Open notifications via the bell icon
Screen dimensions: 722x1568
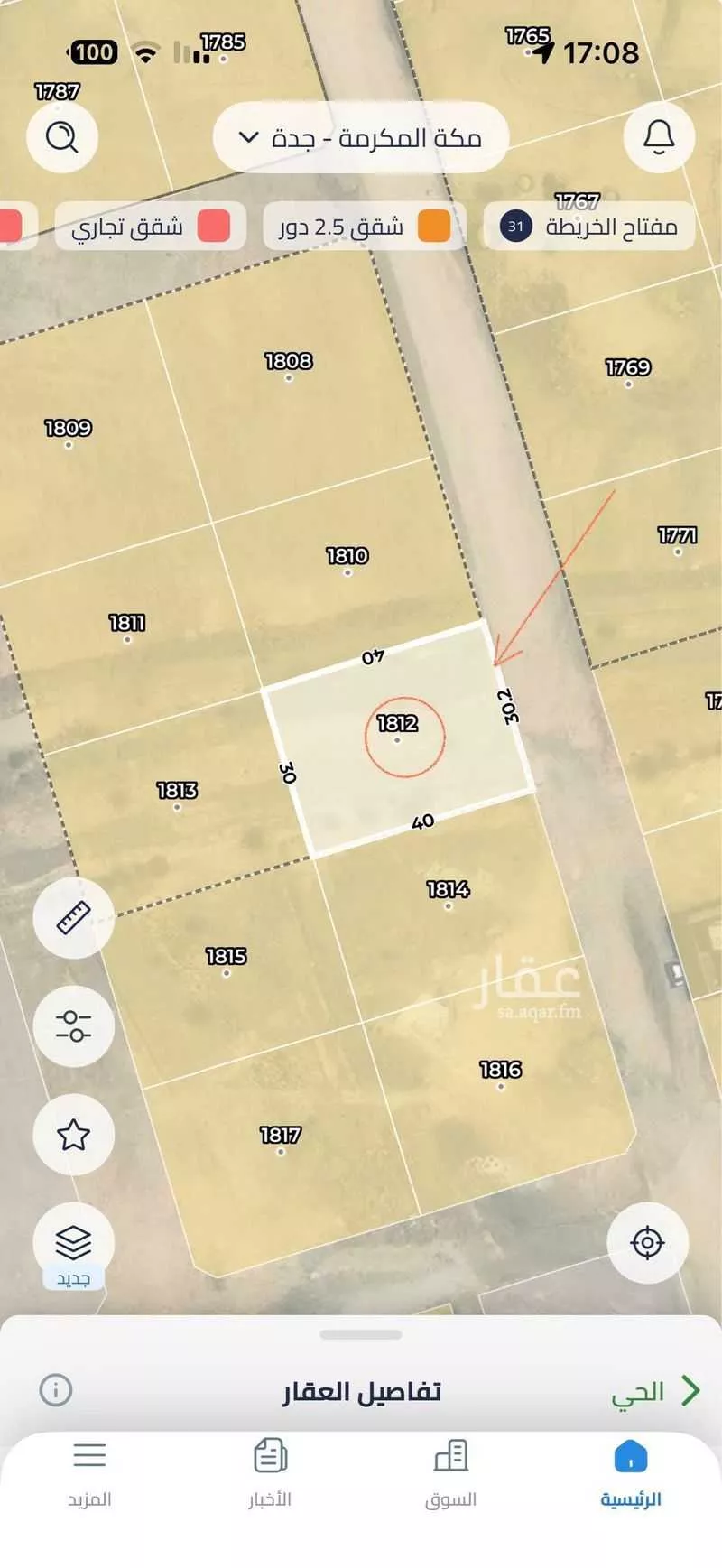pos(658,136)
